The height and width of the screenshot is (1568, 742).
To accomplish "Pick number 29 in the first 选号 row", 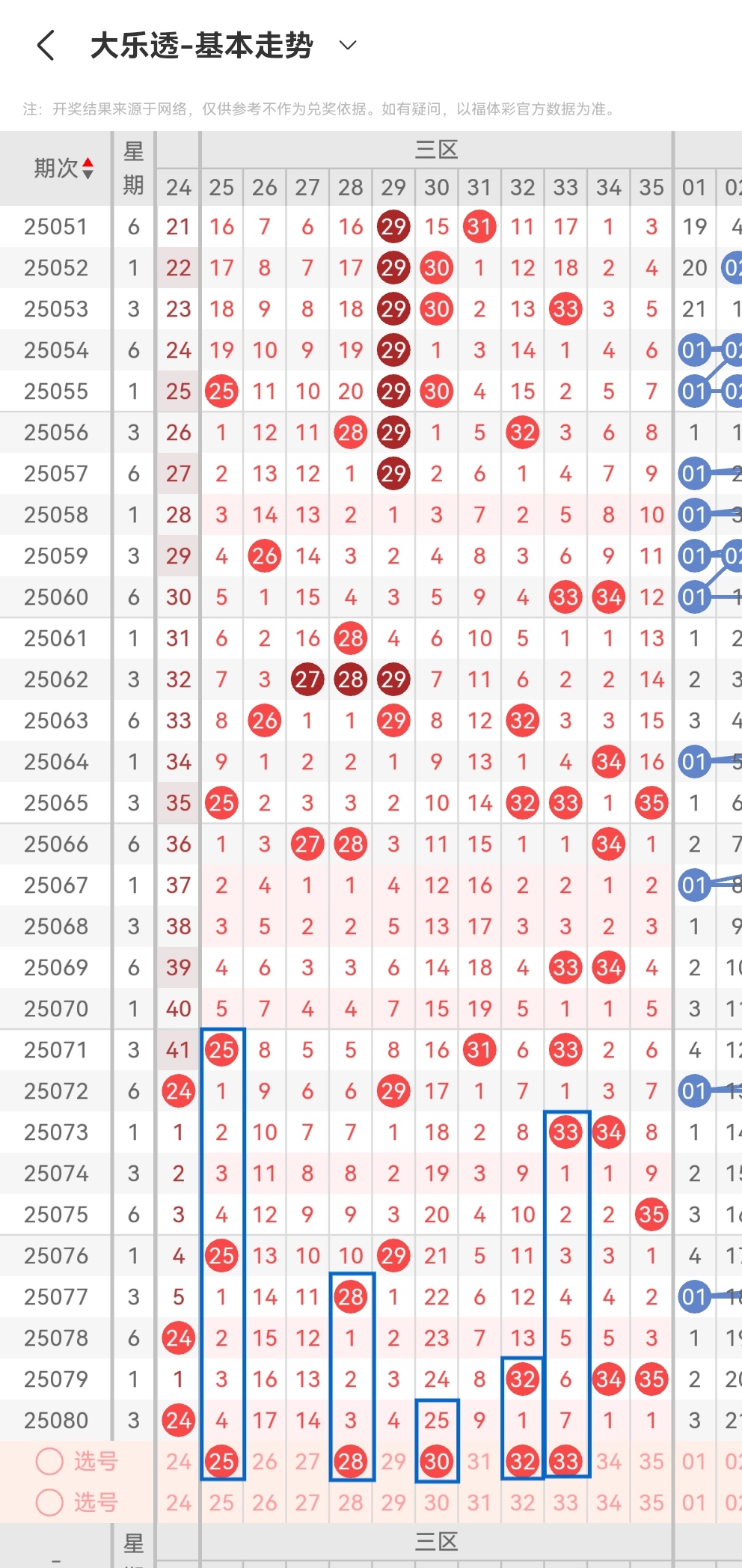I will 393,1461.
